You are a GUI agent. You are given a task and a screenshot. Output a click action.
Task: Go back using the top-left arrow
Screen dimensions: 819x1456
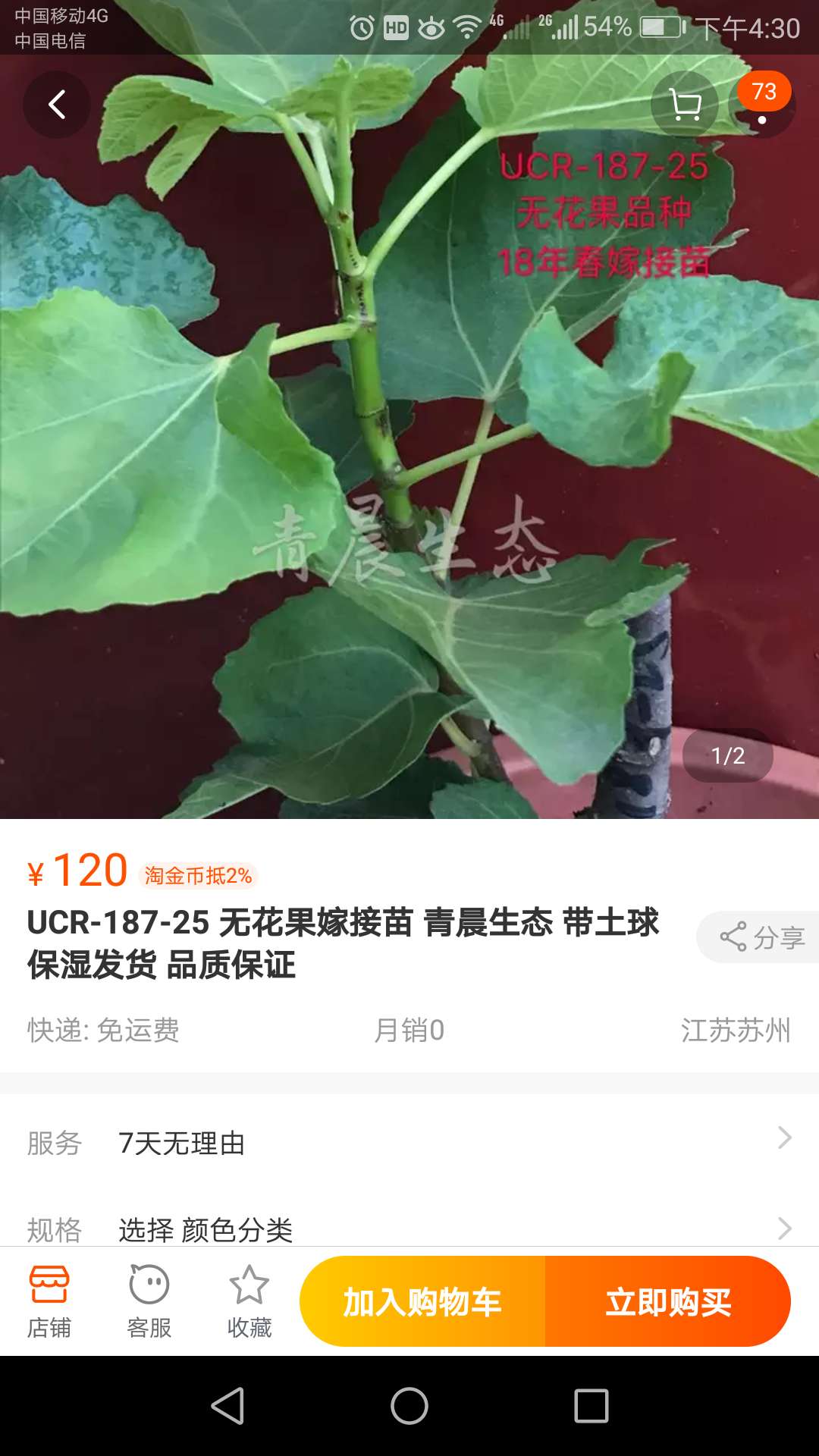[57, 105]
